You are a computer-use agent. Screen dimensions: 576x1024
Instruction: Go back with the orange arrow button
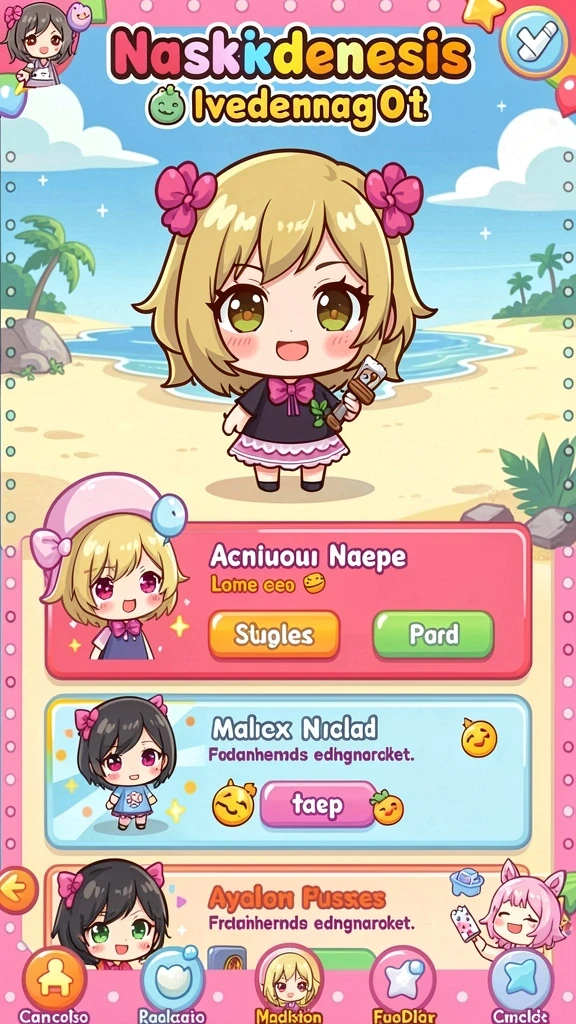[x=16, y=890]
